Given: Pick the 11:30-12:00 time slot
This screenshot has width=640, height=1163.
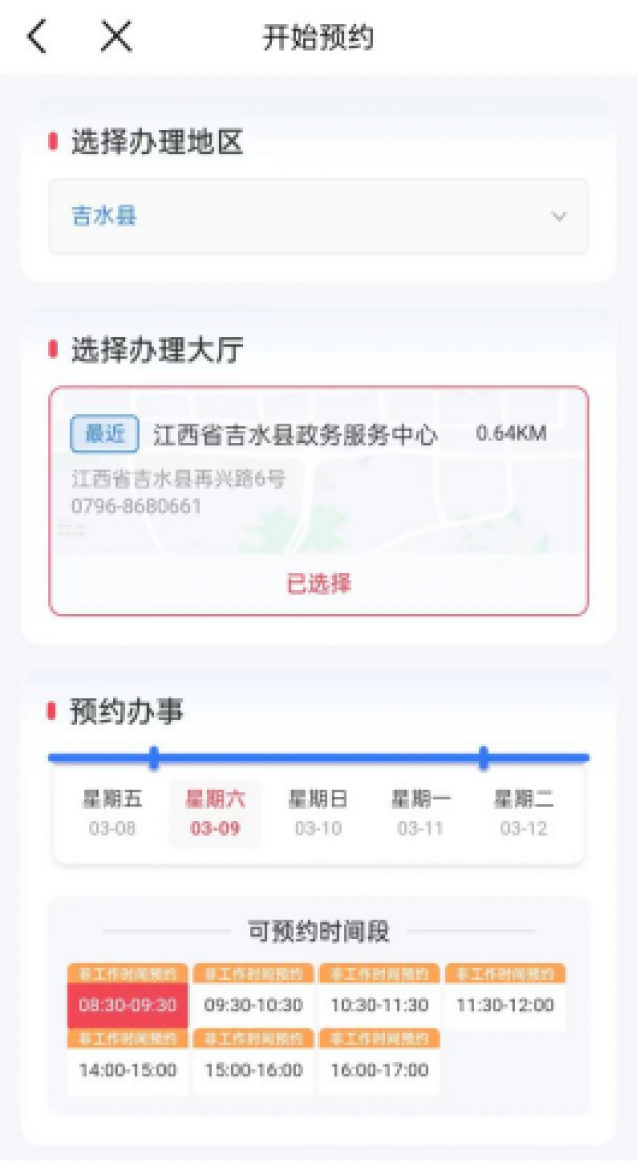Looking at the screenshot, I should point(505,1004).
